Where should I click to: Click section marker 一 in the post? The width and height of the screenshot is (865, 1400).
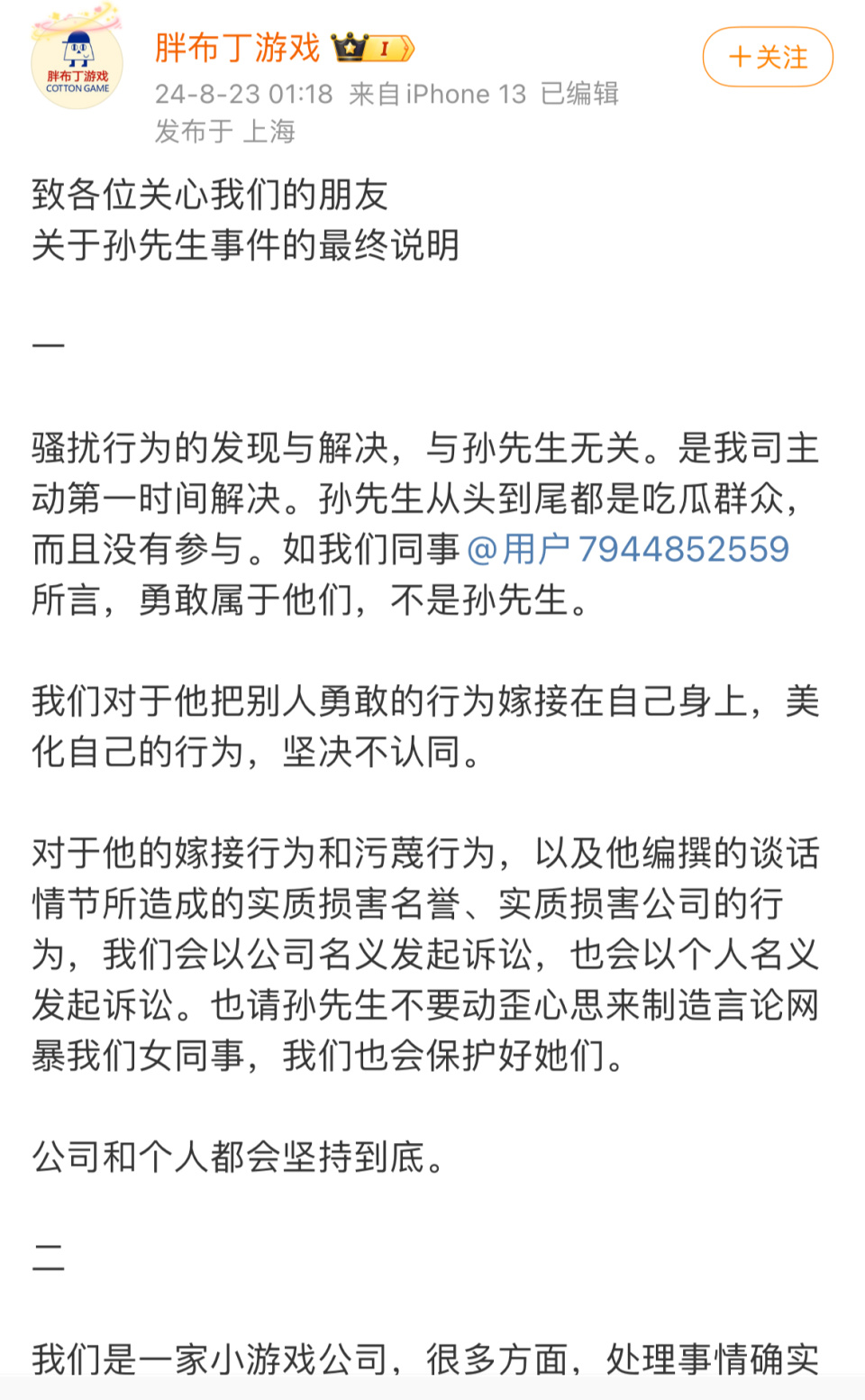[47, 345]
